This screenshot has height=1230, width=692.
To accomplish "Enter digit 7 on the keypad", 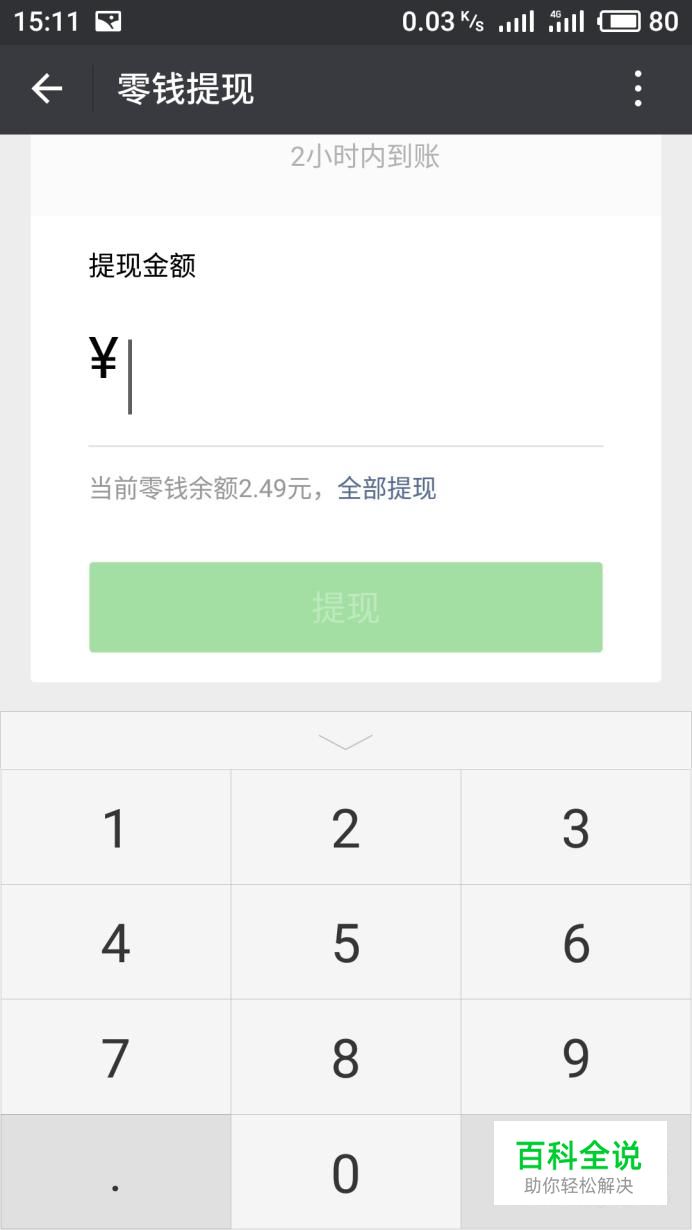I will 116,1058.
